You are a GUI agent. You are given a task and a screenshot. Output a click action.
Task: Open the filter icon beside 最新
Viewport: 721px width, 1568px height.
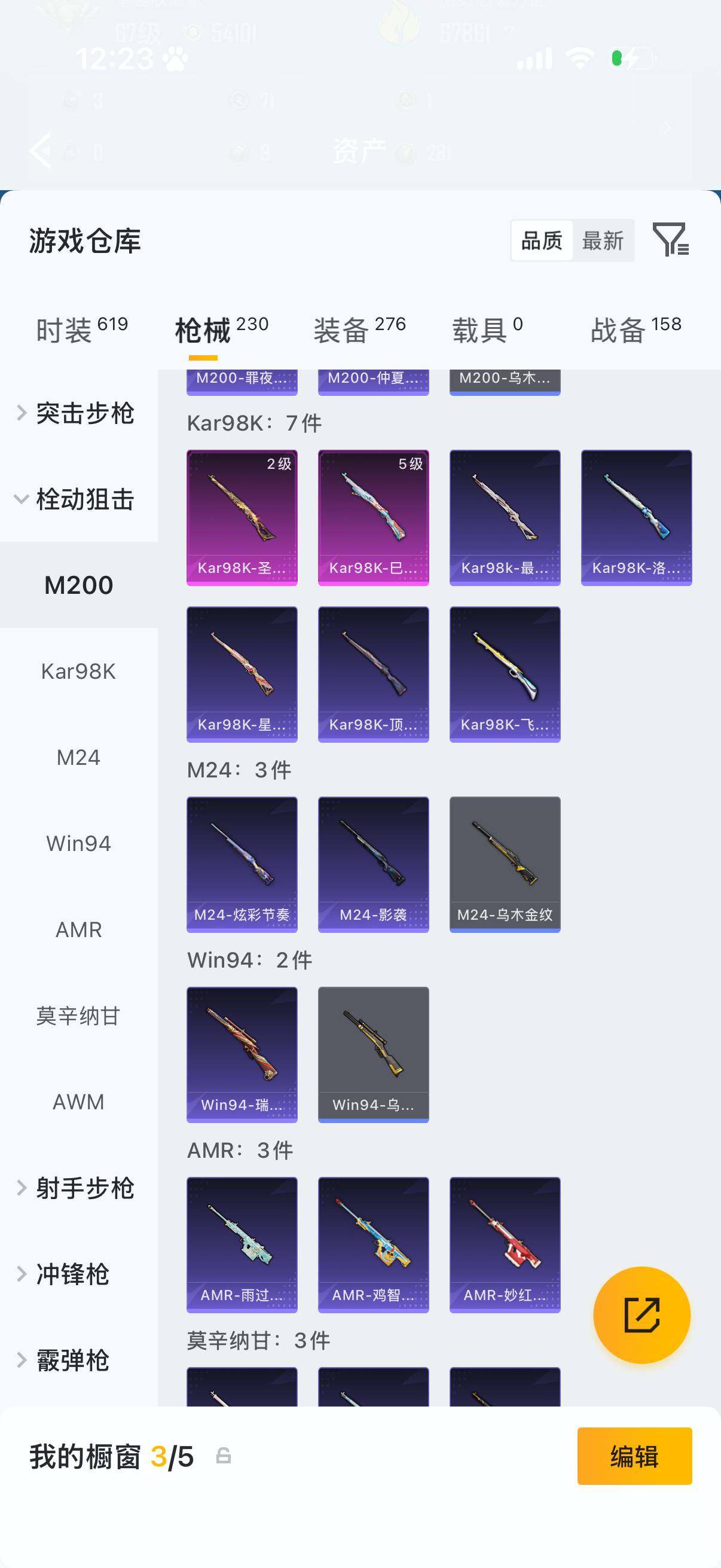point(670,240)
